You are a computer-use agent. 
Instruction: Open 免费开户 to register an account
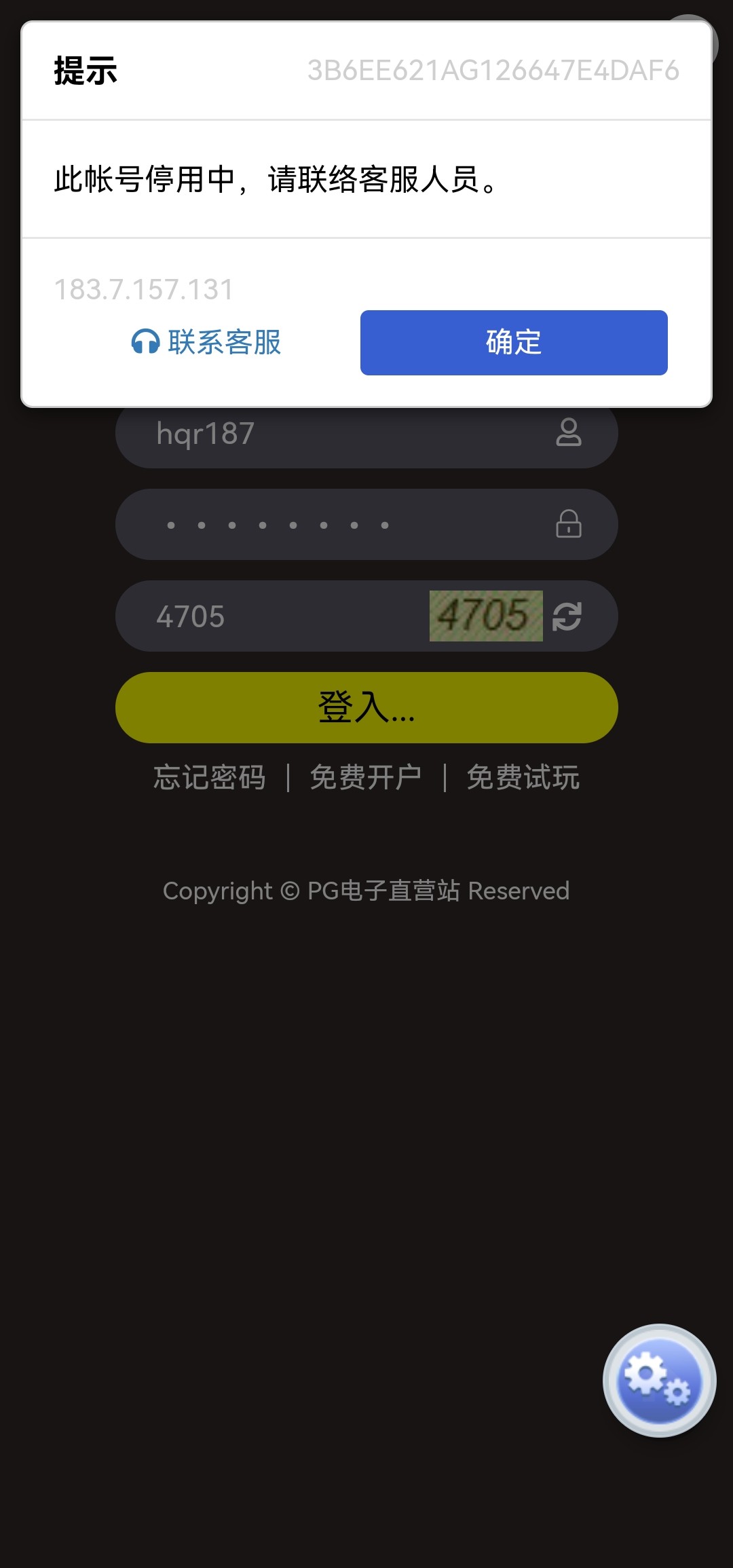click(366, 777)
